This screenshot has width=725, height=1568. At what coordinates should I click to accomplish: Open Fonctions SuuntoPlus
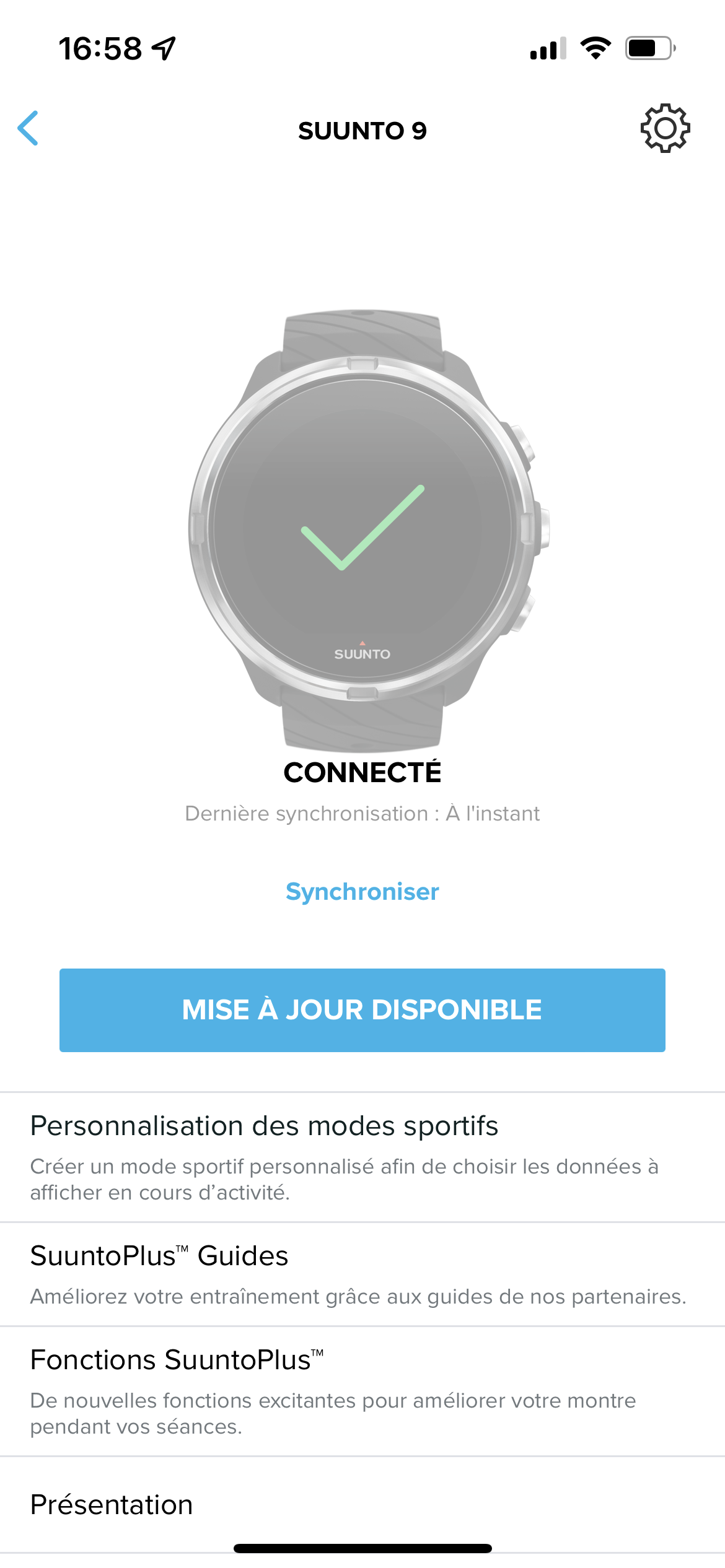coord(362,1392)
